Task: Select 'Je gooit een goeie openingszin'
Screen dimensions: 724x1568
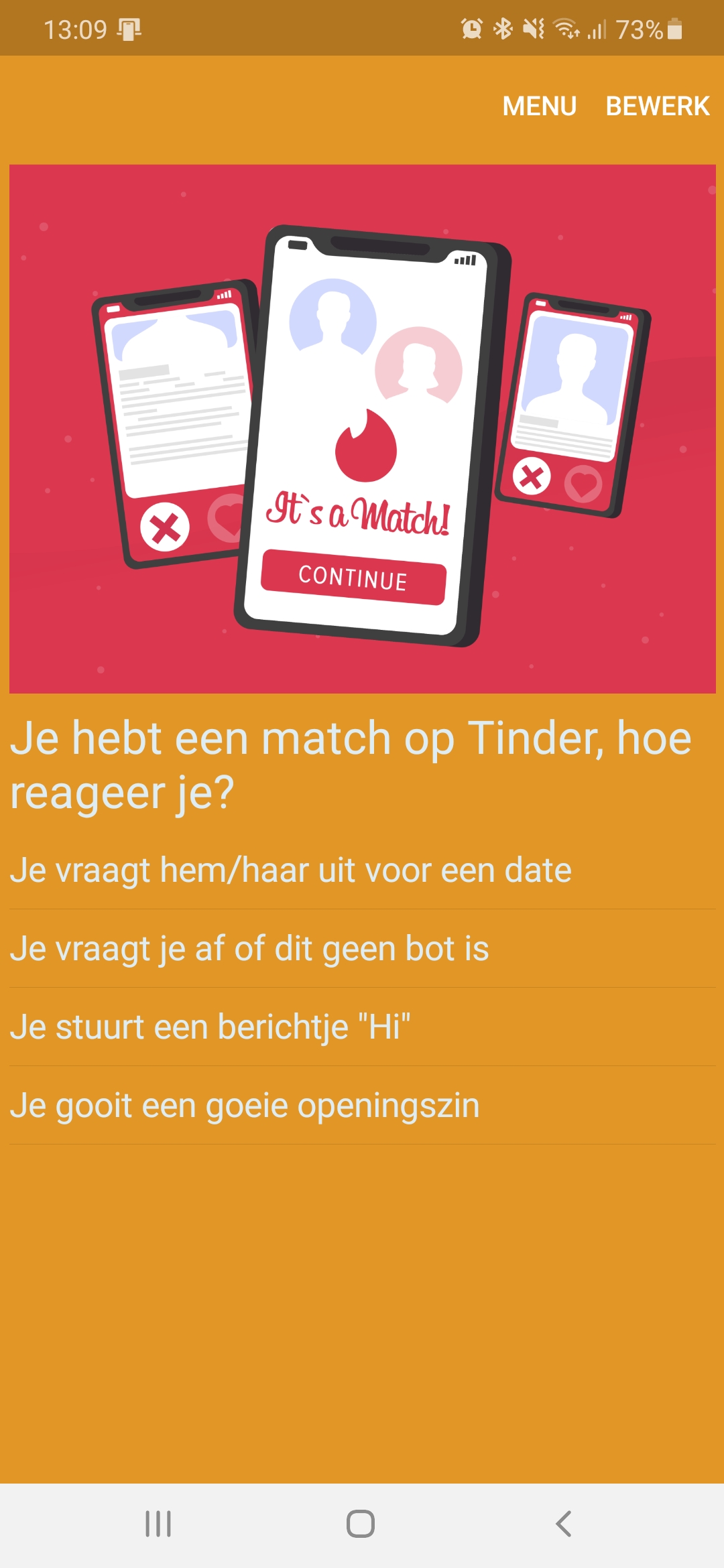Action: (x=245, y=1106)
